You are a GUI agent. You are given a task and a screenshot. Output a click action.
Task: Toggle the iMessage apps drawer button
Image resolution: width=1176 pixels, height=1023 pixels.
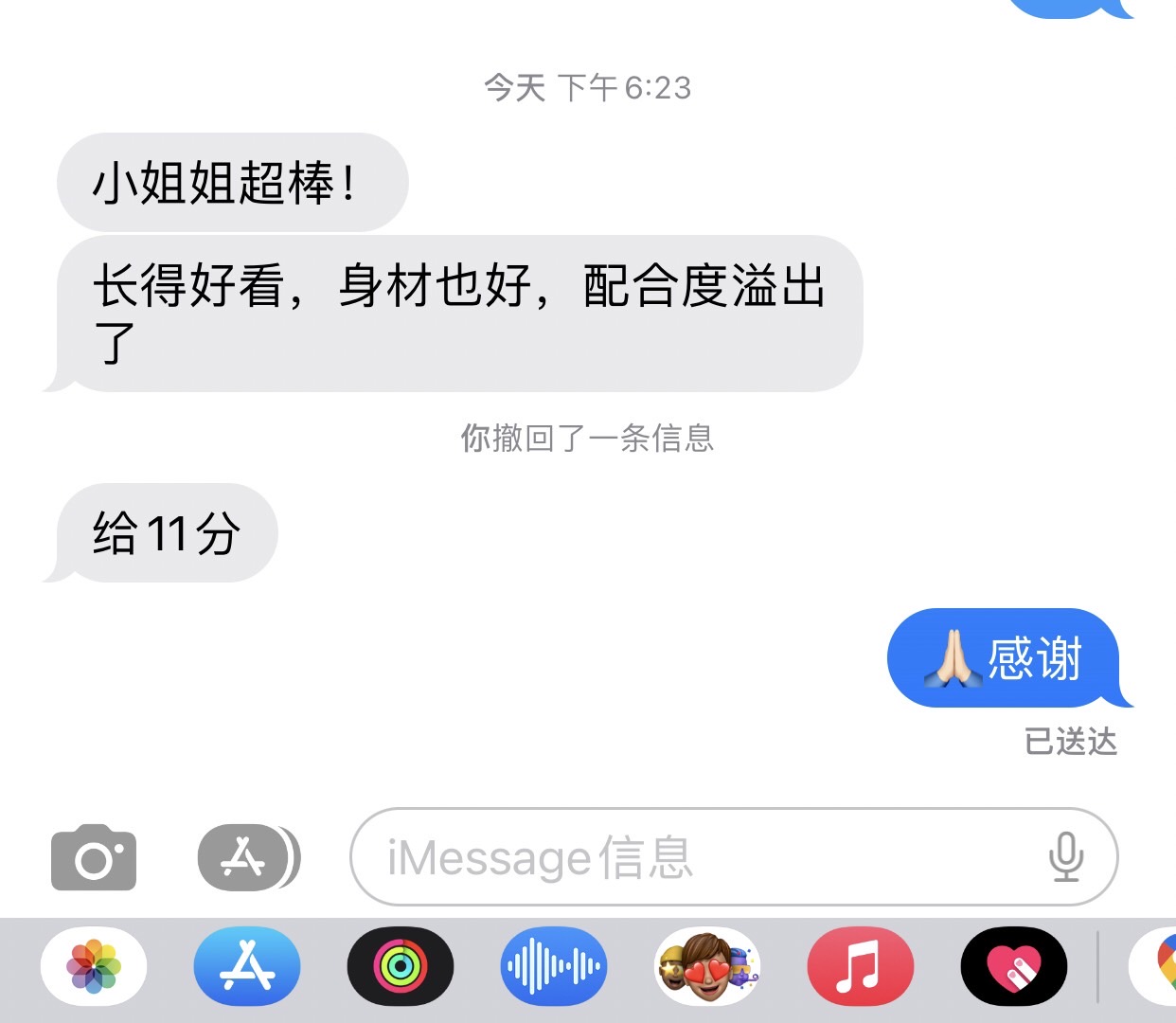[248, 857]
